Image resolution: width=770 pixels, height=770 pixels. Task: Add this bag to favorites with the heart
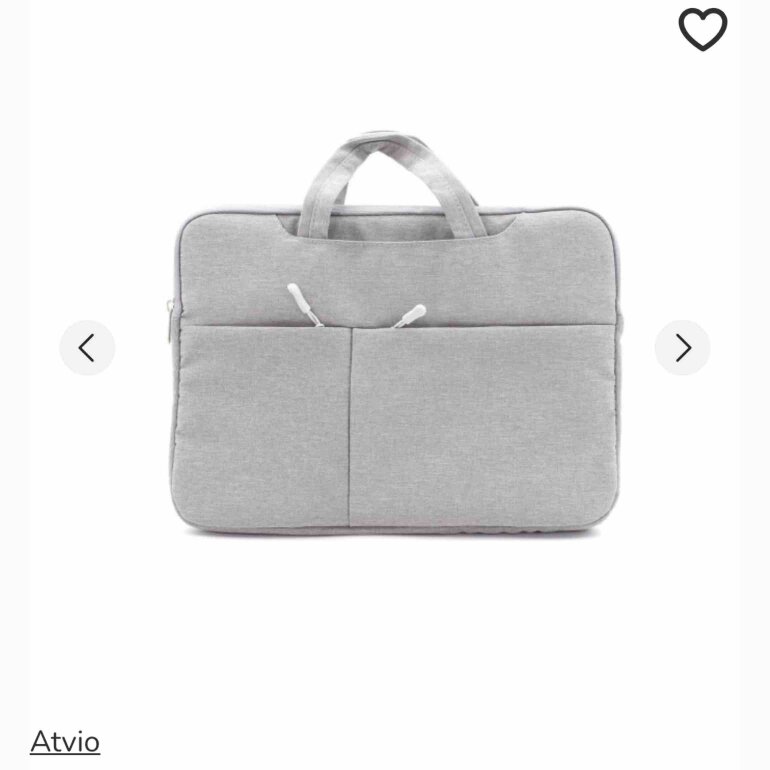(x=703, y=29)
